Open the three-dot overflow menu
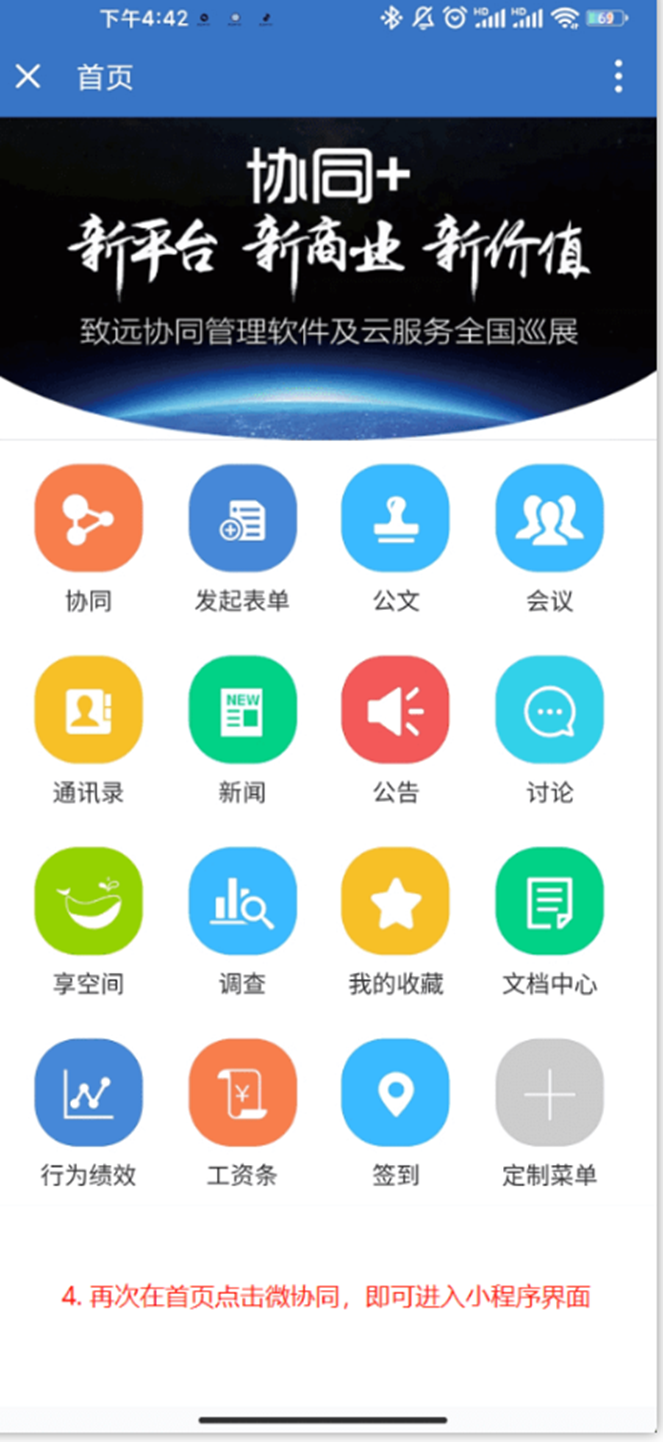This screenshot has height=1442, width=663. click(619, 76)
